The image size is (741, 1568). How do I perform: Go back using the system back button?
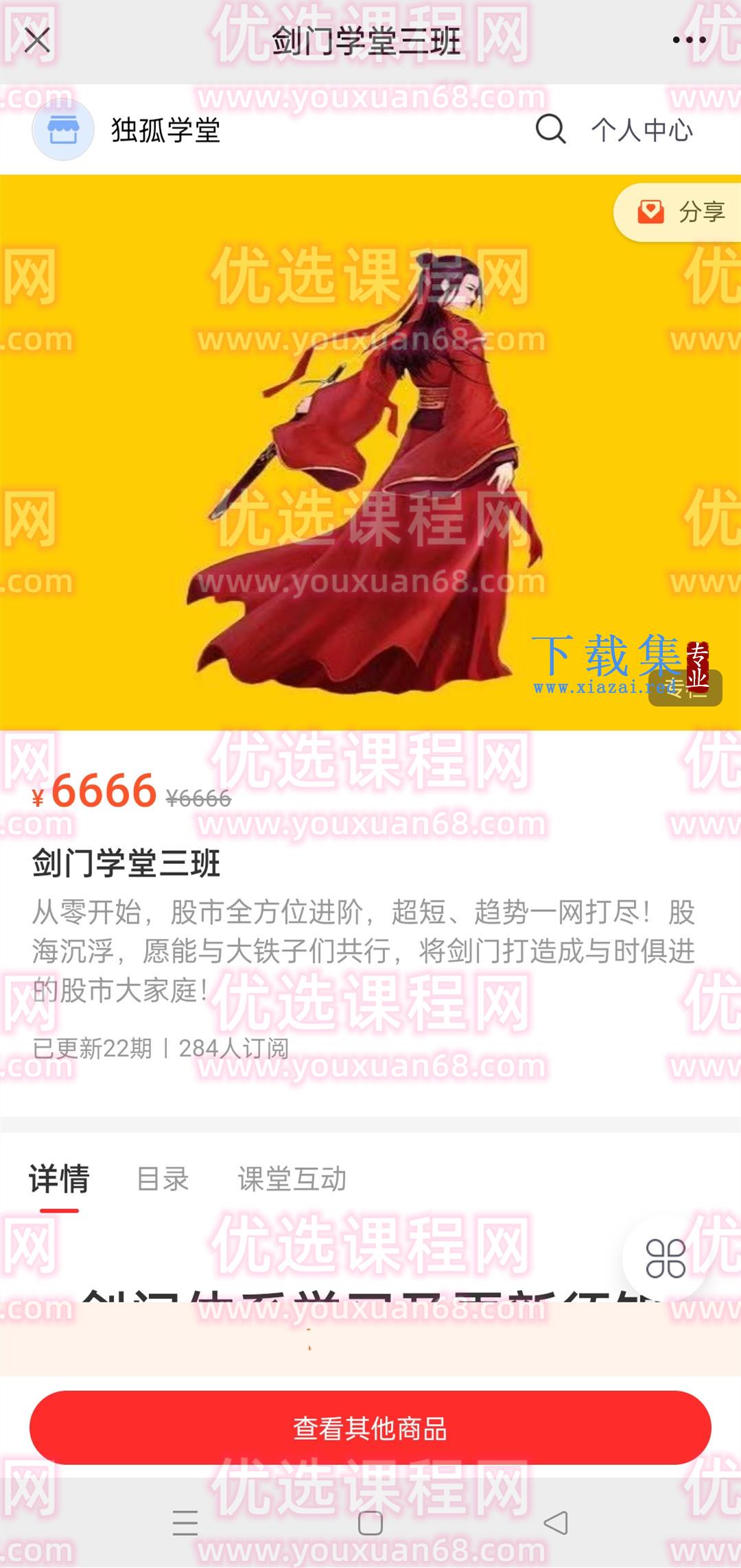point(556,1523)
